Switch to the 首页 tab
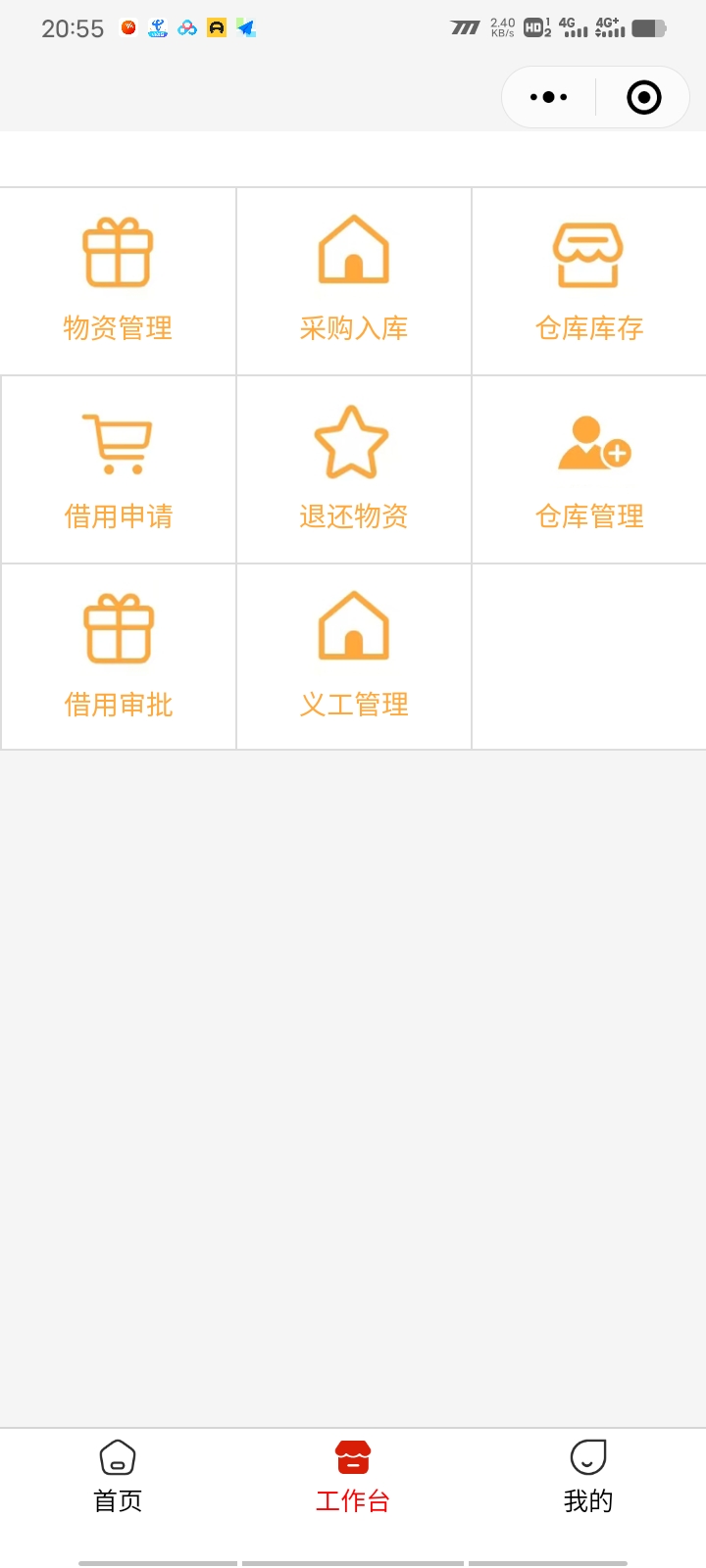Viewport: 706px width, 1568px height. pyautogui.click(x=118, y=1477)
